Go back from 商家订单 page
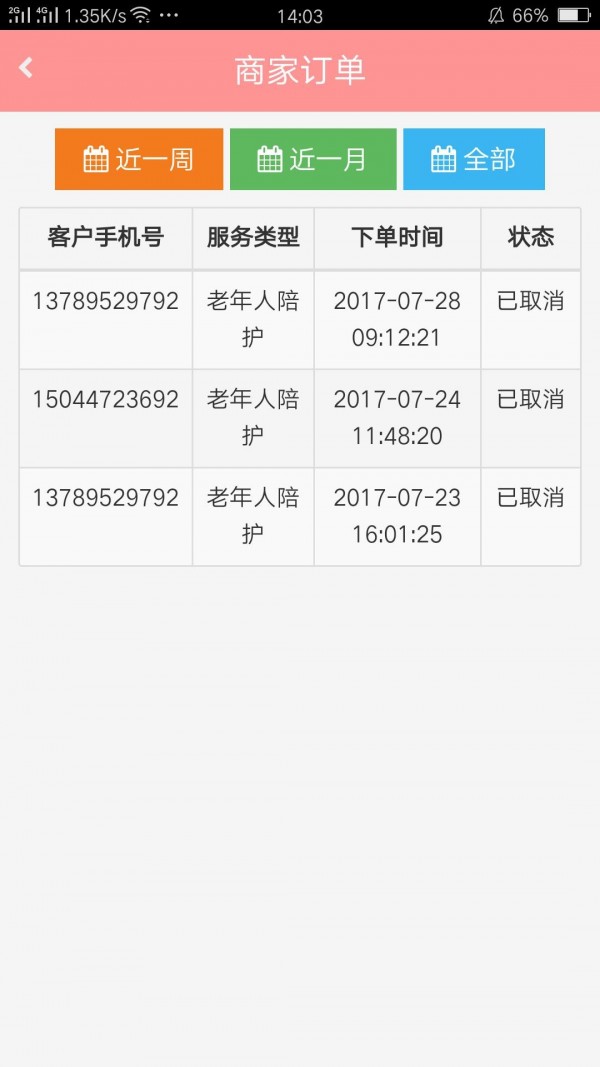This screenshot has width=600, height=1067. click(26, 68)
